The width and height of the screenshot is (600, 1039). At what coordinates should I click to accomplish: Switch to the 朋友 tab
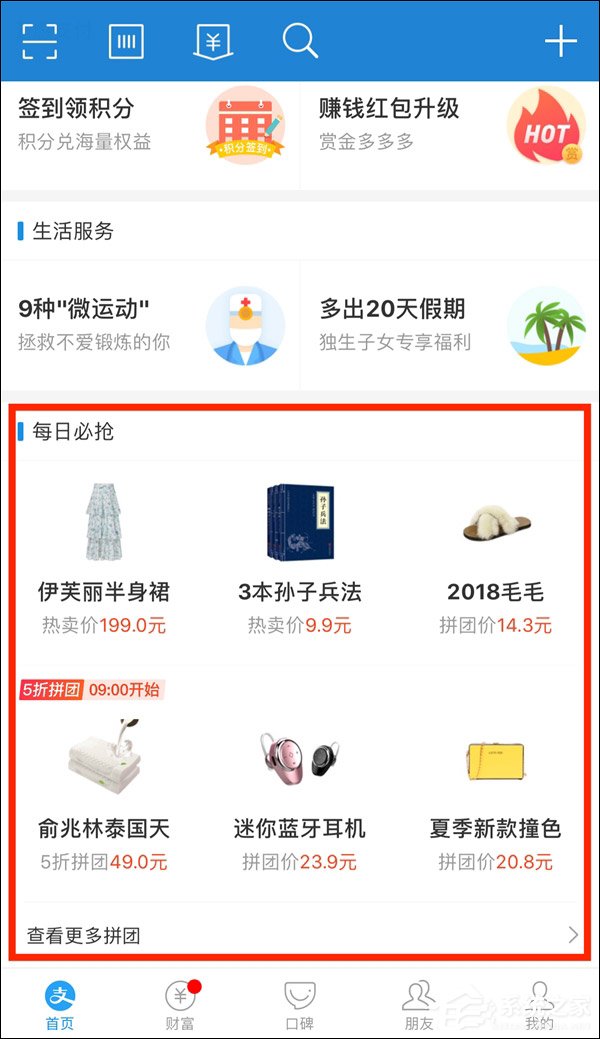pyautogui.click(x=419, y=1004)
